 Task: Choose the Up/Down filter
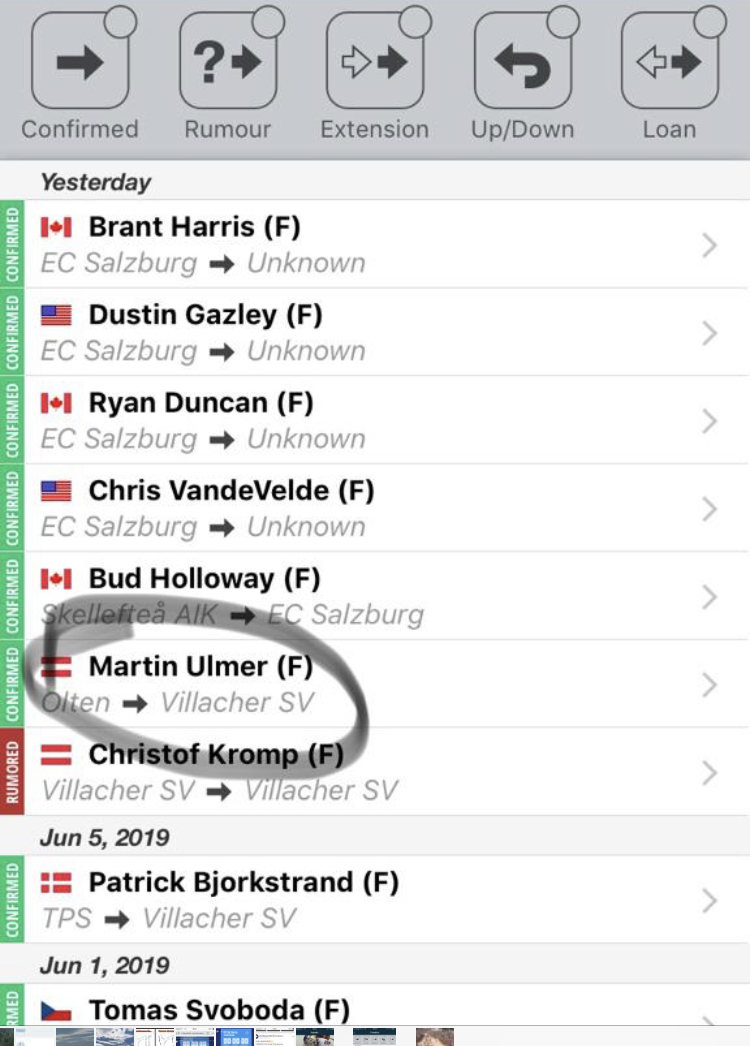pos(522,65)
